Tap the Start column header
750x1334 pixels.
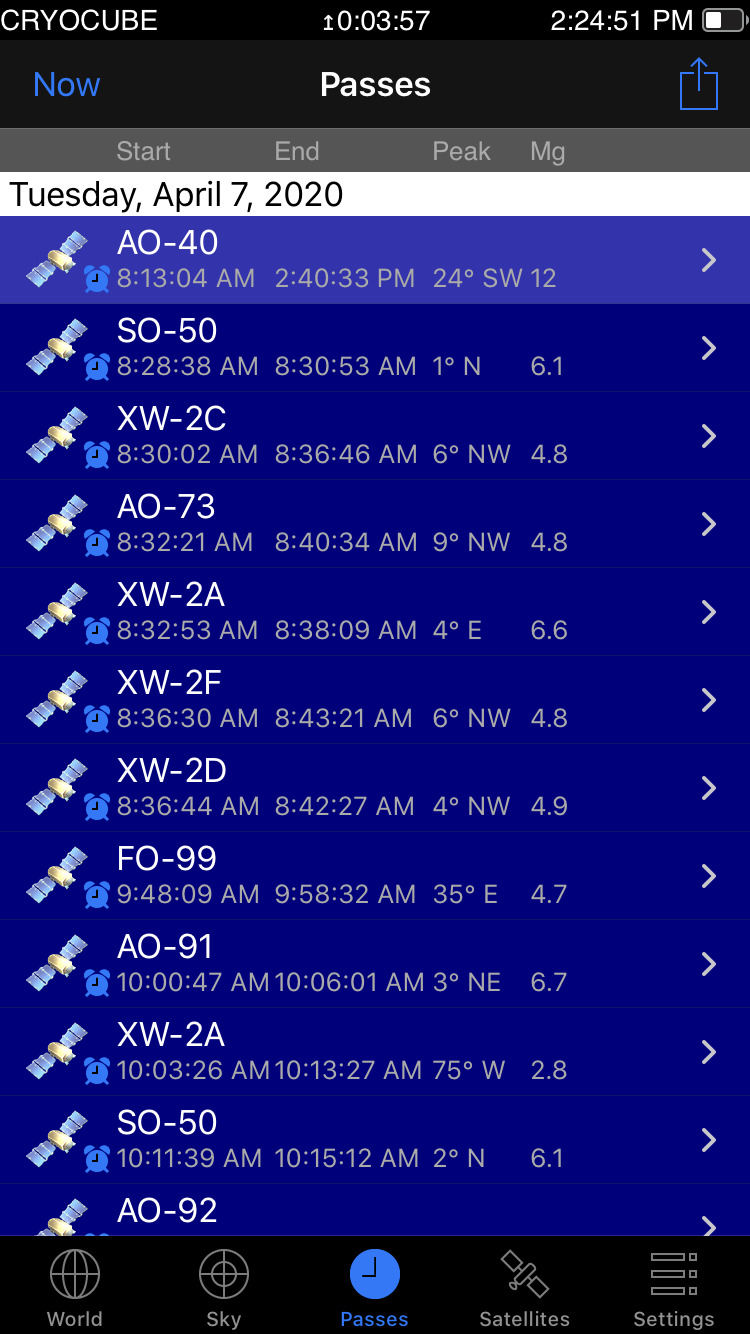143,151
